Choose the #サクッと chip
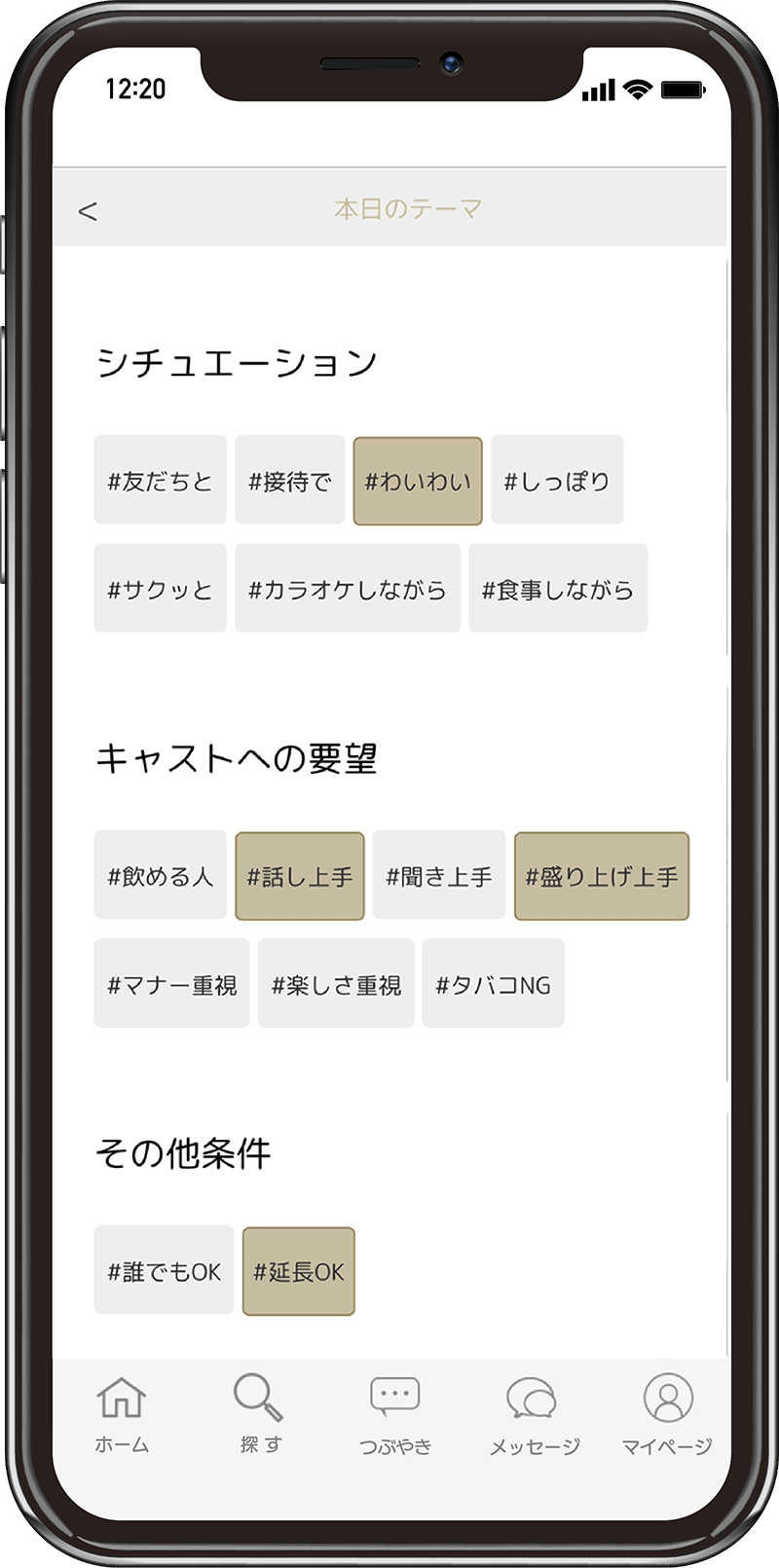779x1568 pixels. click(160, 589)
